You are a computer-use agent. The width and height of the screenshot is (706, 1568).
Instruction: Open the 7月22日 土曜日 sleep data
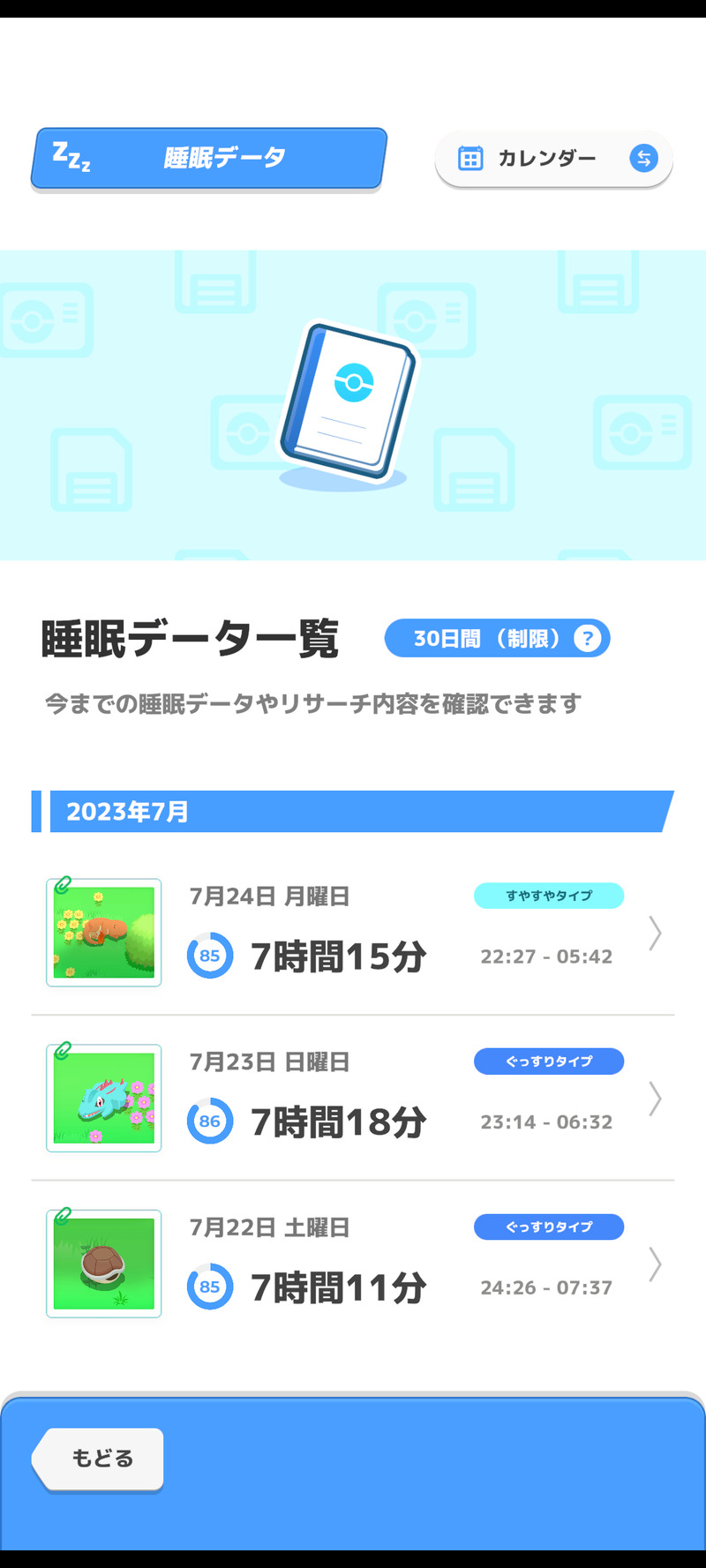pos(353,1264)
